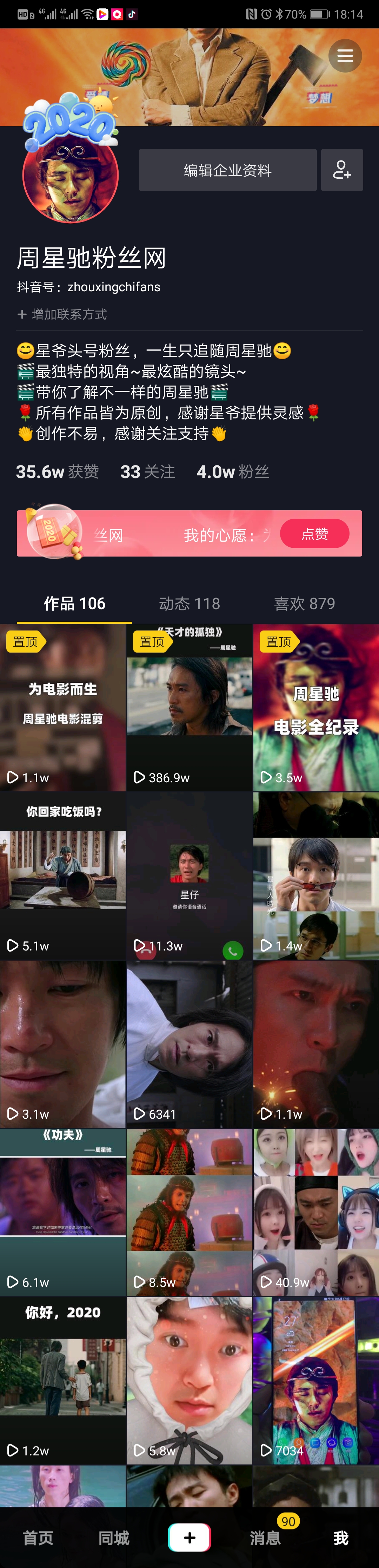
Task: Create a new video with the plus button
Action: pyautogui.click(x=189, y=1538)
